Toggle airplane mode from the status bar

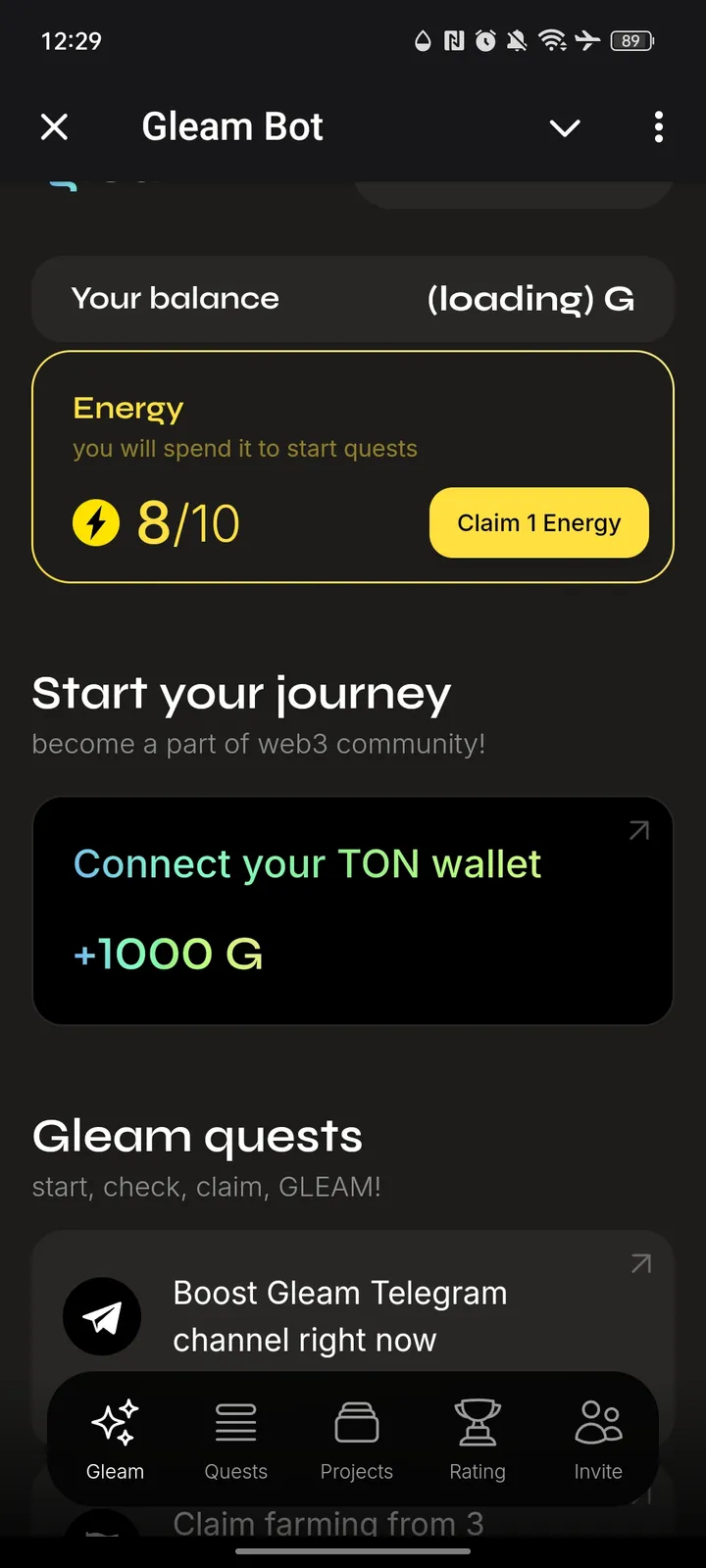coord(587,40)
